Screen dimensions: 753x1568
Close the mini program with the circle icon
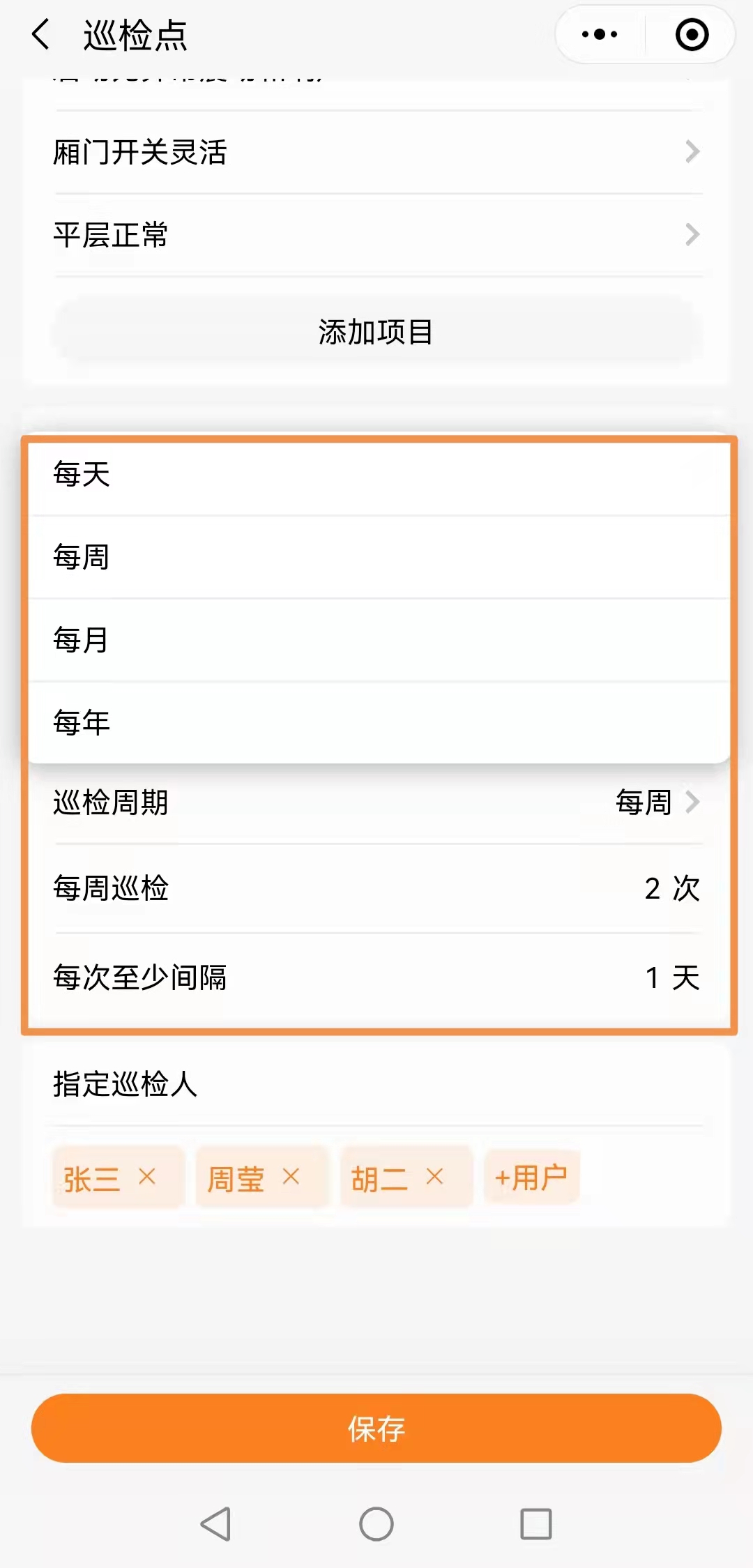(x=692, y=35)
